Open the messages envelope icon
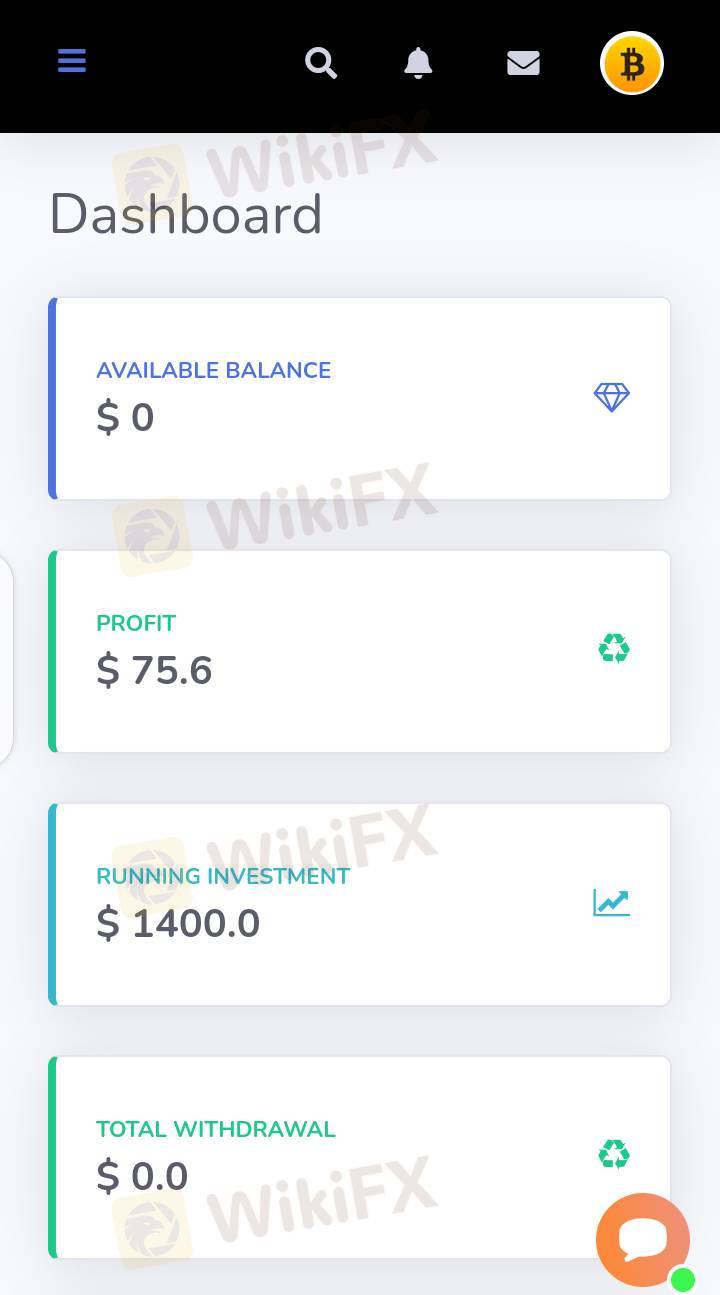Viewport: 720px width, 1295px height. pos(523,63)
